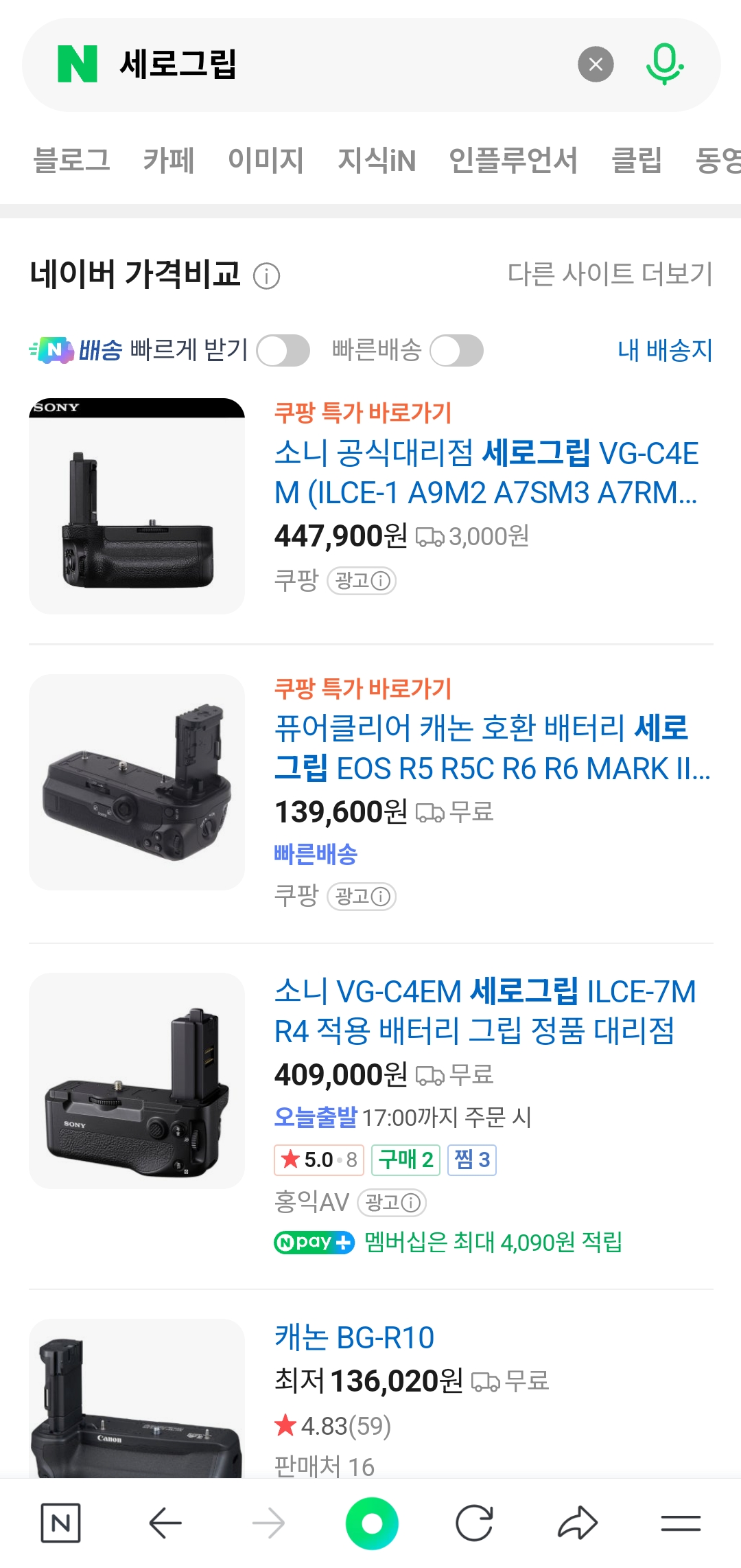This screenshot has height=1568, width=741.
Task: Open the 퓨어클리어 캐논 호환 배터리 세로그립 listing
Action: pos(491,748)
